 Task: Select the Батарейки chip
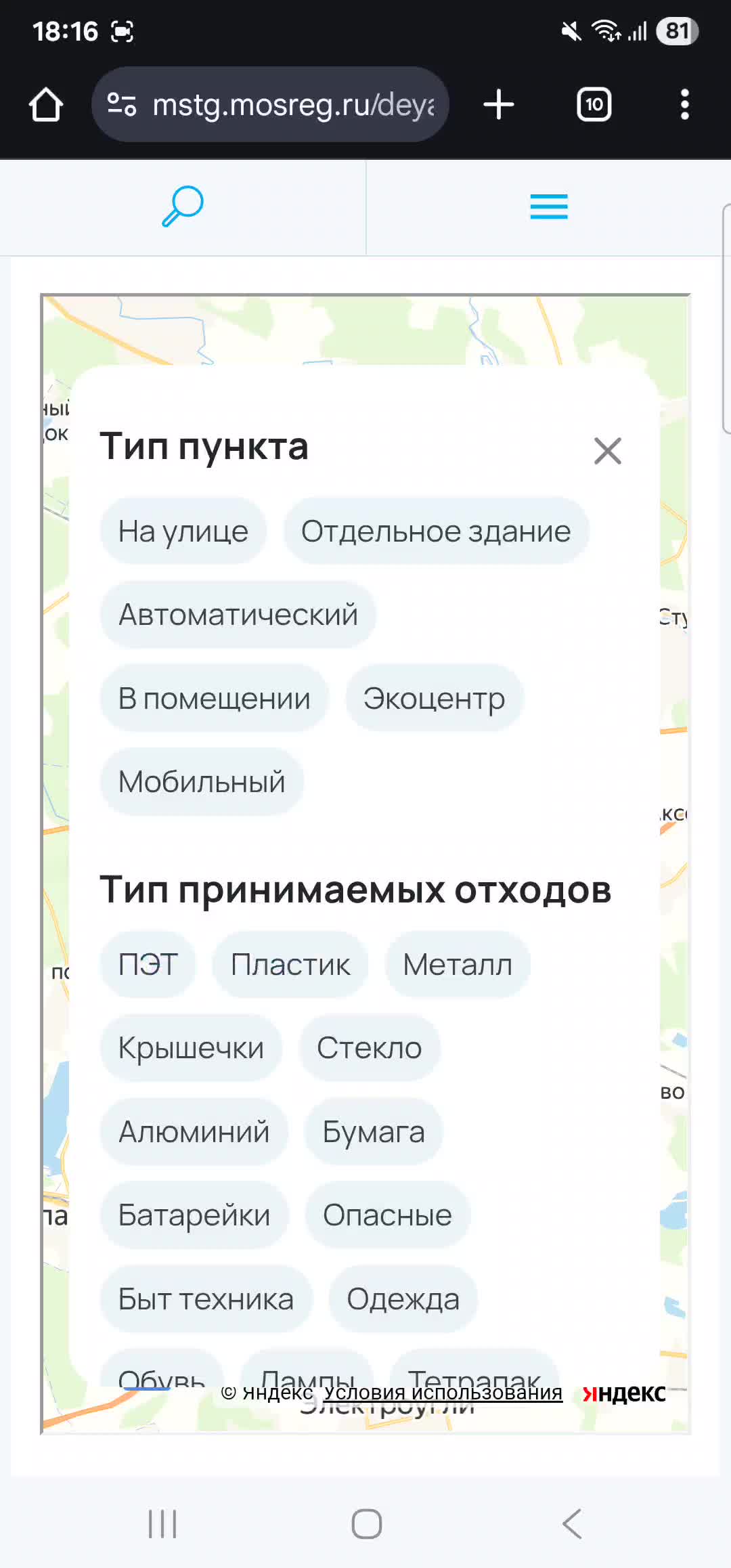point(194,1215)
